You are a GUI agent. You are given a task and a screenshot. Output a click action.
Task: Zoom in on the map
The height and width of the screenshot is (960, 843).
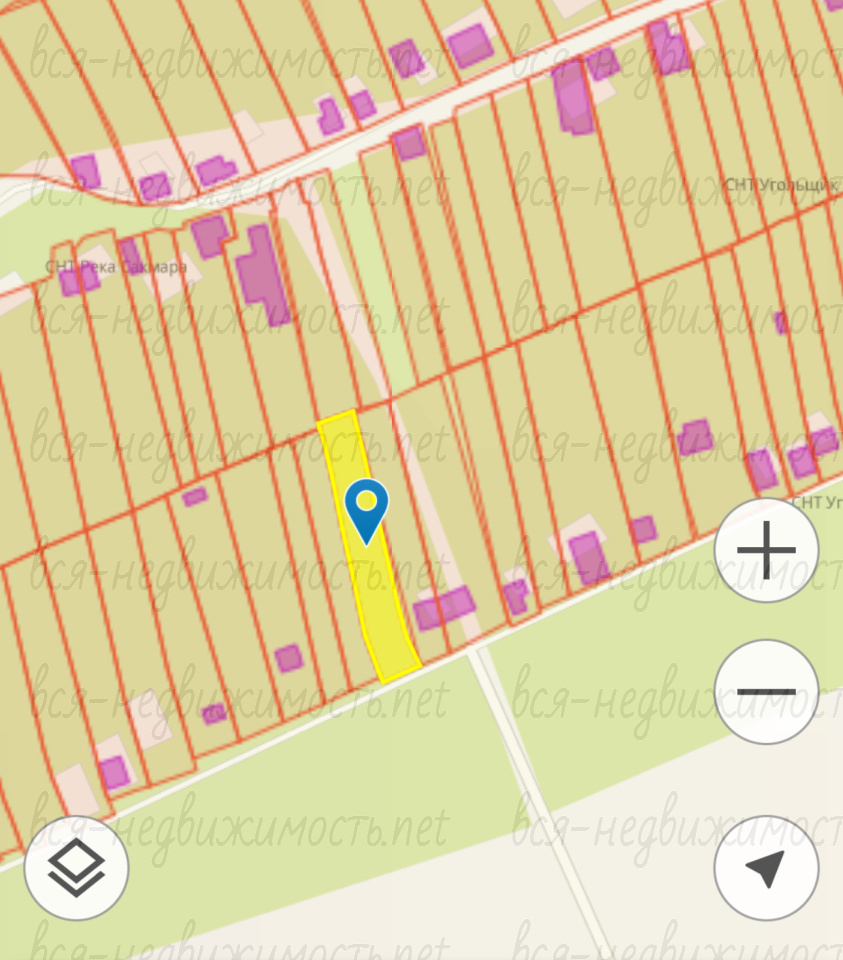click(x=766, y=550)
